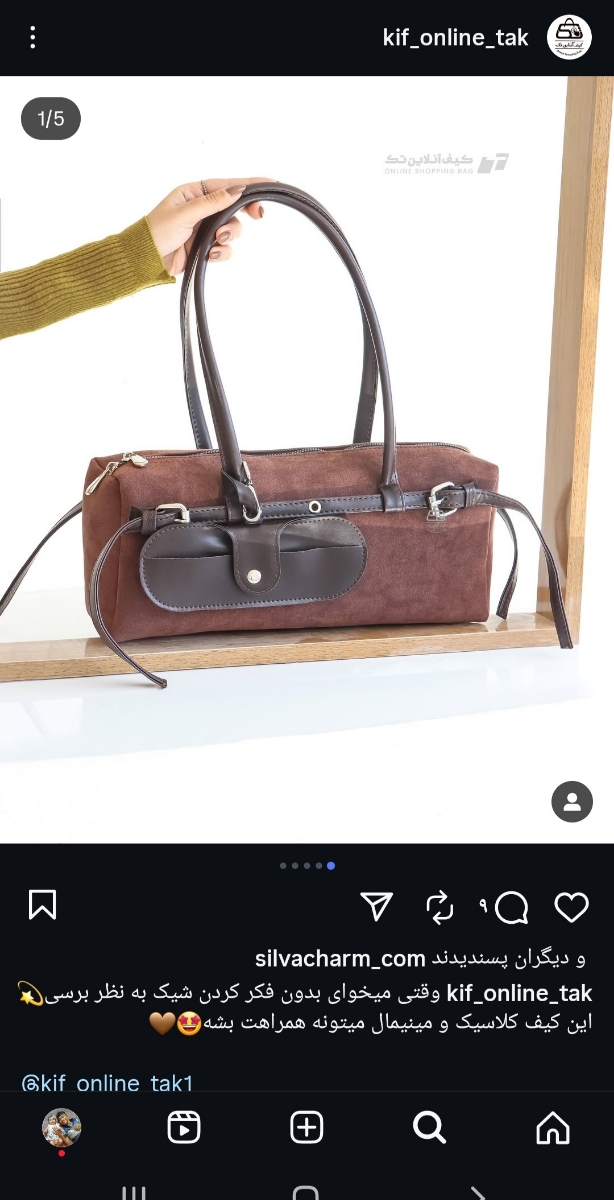Share the post via paper plane icon
614x1200 pixels.
[376, 907]
